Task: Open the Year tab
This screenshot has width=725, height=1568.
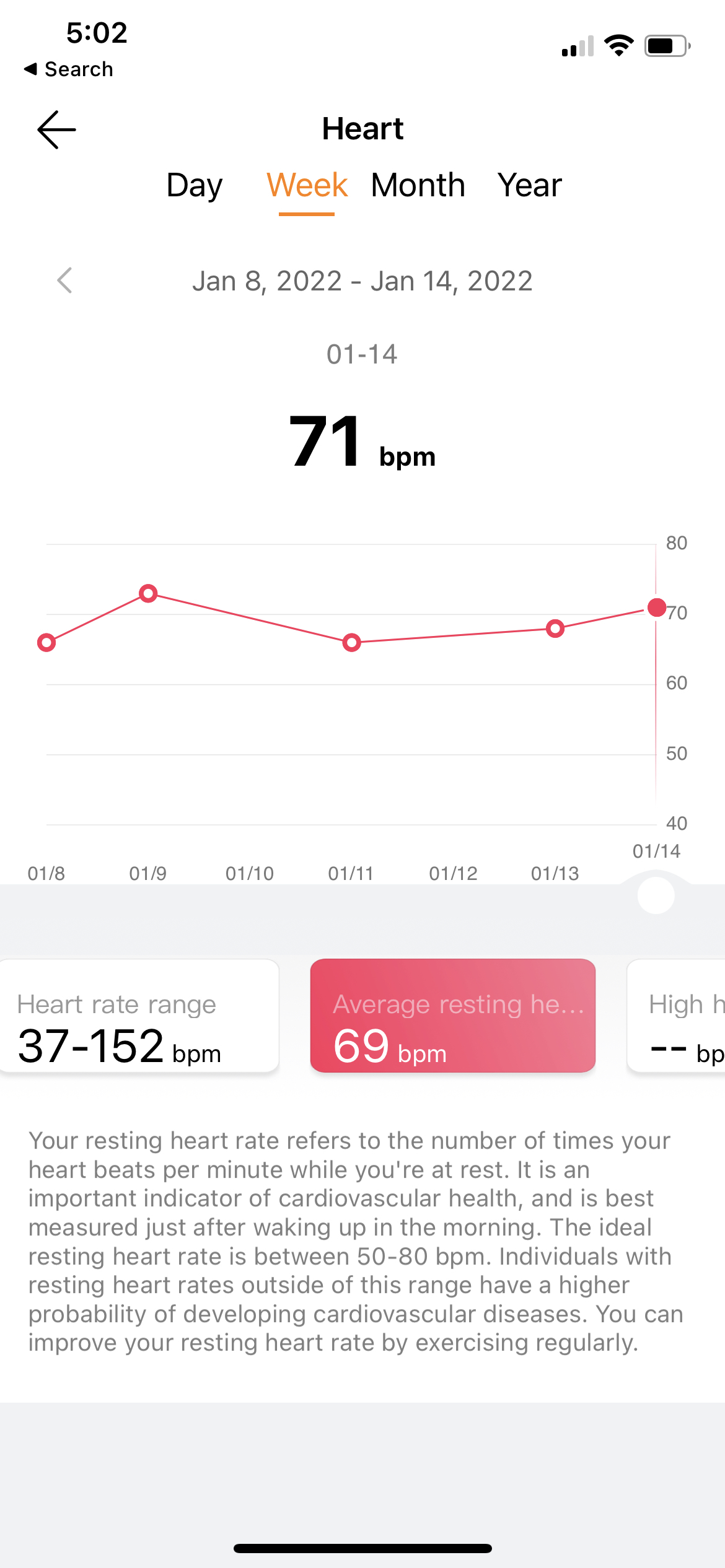Action: click(x=530, y=185)
